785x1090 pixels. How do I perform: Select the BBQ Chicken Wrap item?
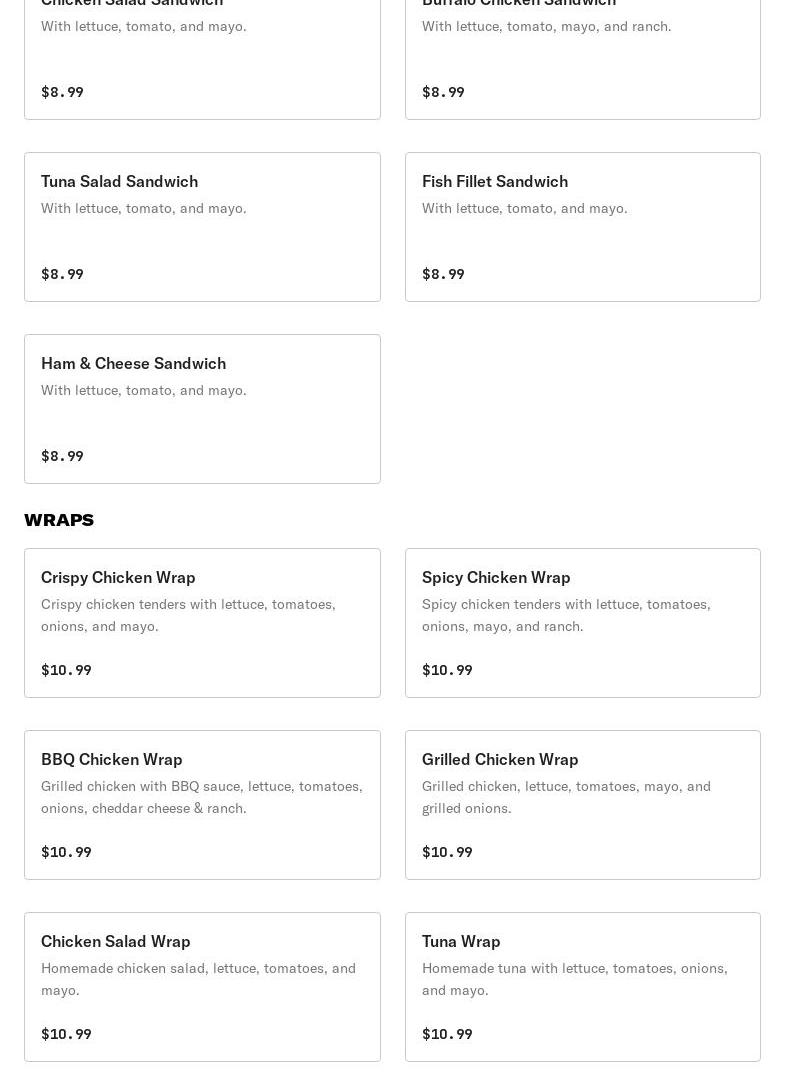pos(202,805)
